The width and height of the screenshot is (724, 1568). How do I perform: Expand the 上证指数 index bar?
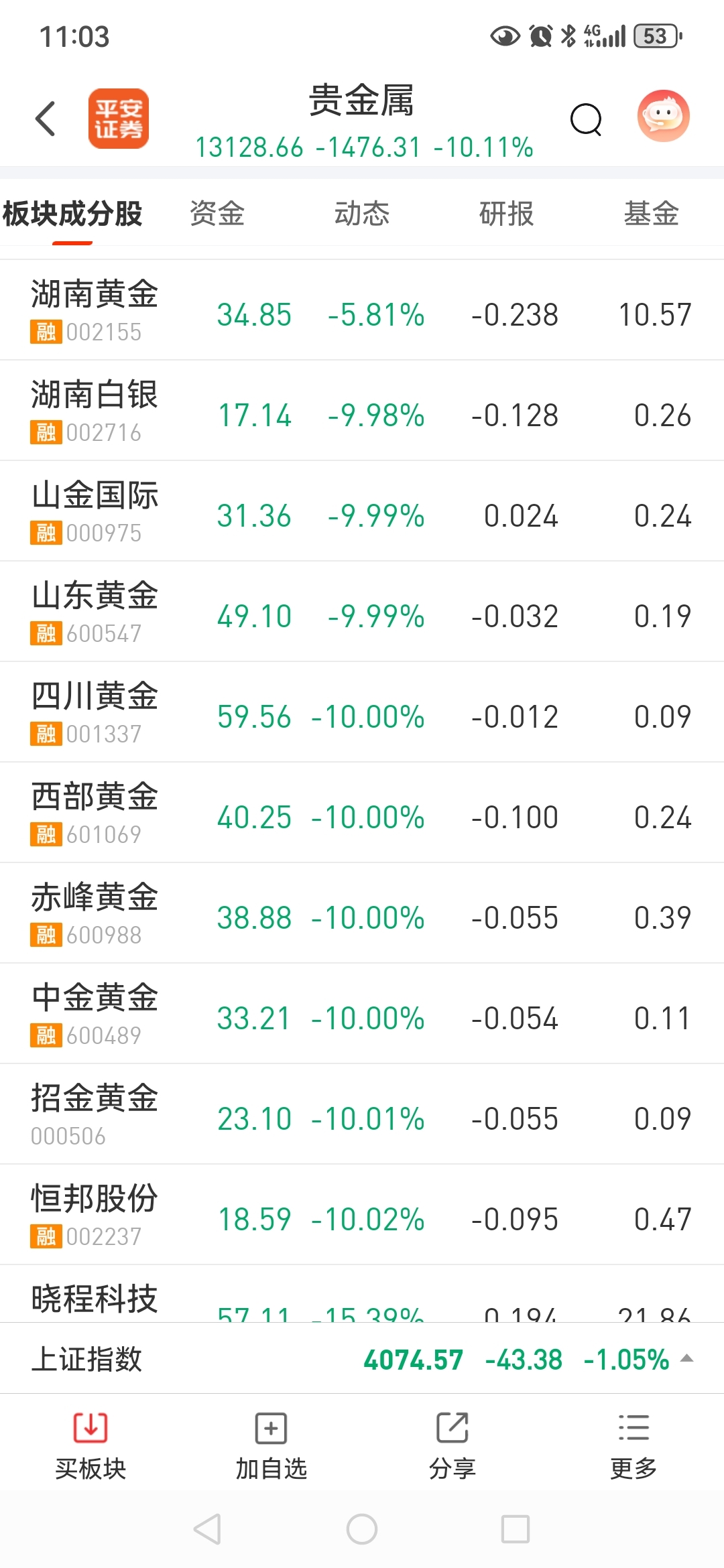(686, 1359)
